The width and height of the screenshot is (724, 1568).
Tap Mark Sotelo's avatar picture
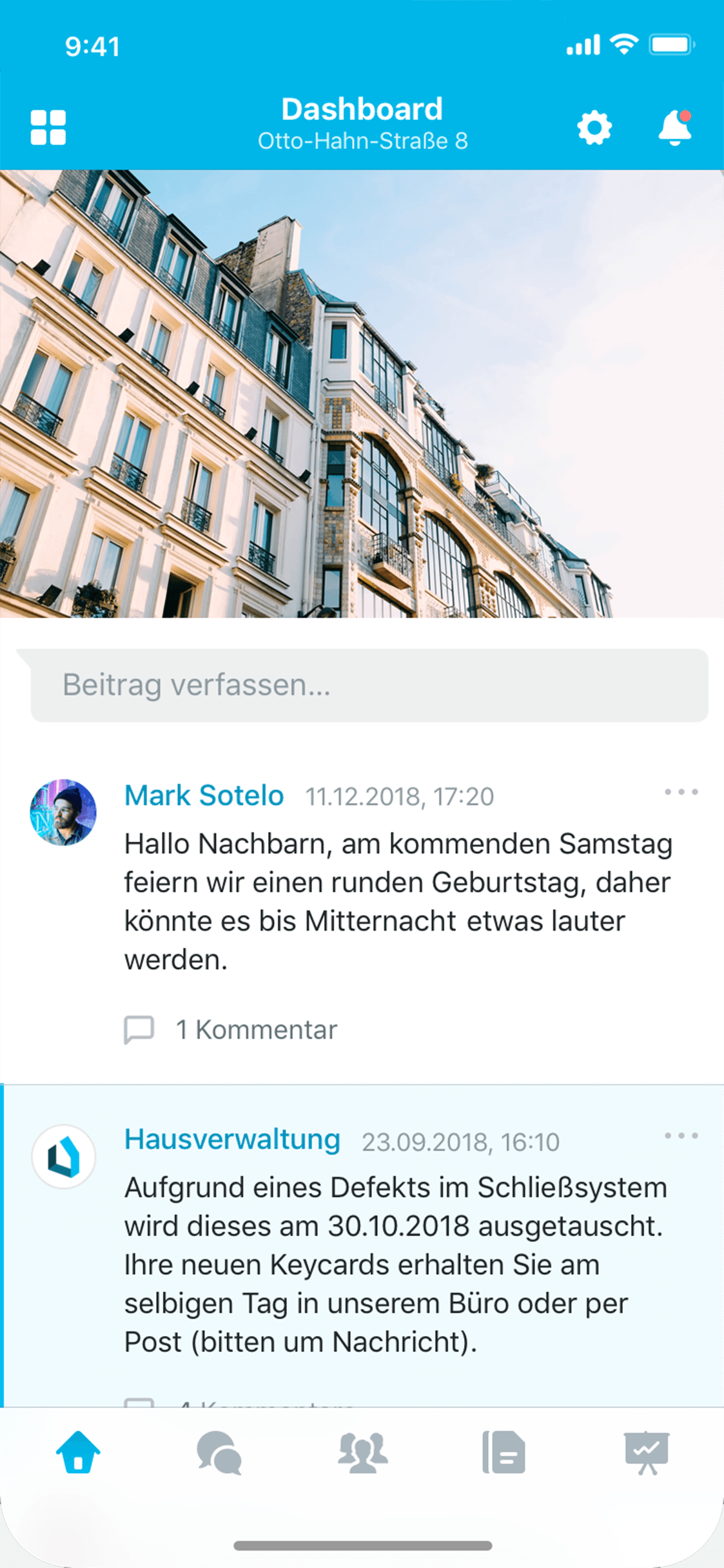(63, 812)
